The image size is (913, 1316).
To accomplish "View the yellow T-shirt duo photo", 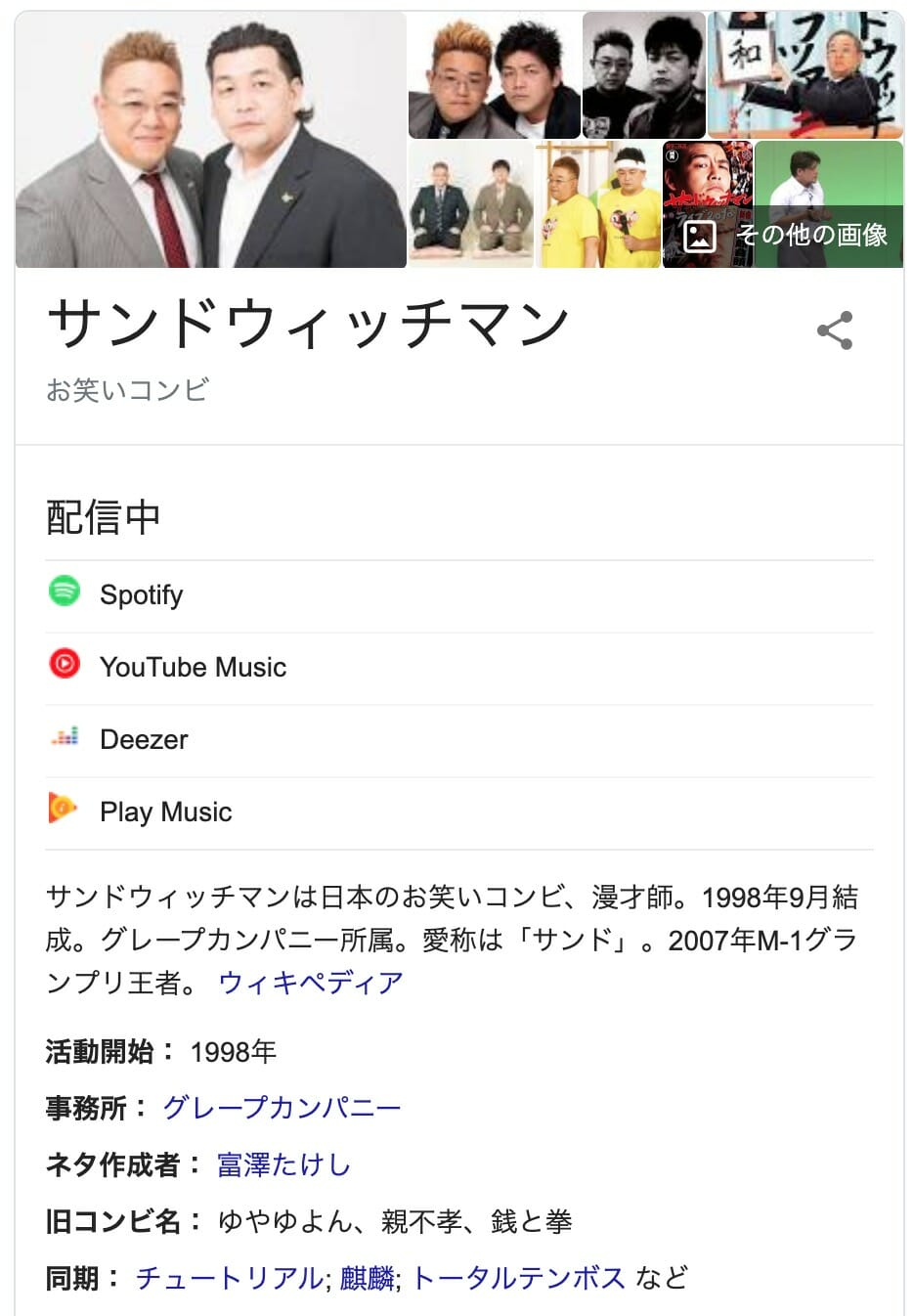I will (598, 204).
